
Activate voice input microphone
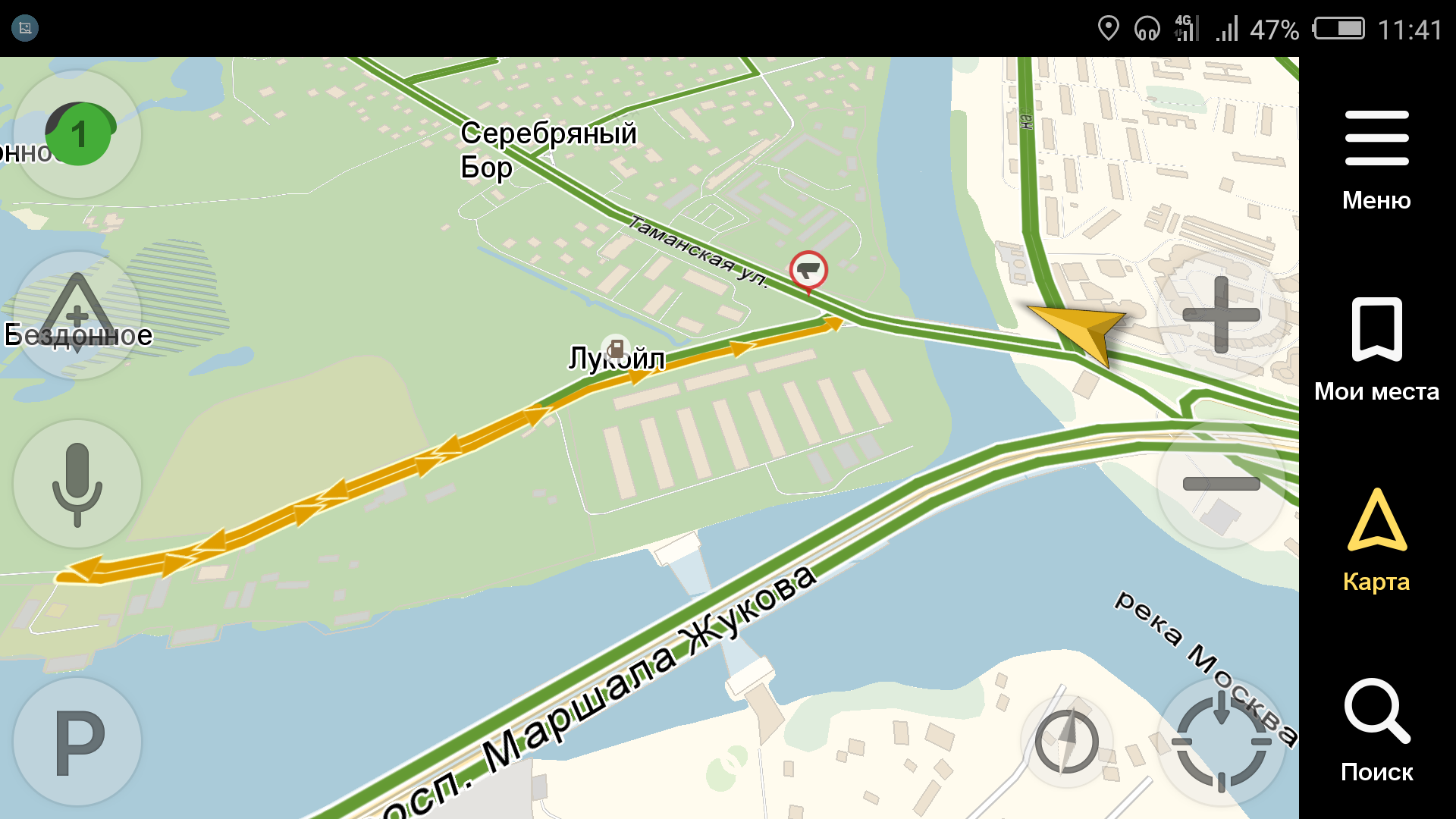pyautogui.click(x=77, y=484)
